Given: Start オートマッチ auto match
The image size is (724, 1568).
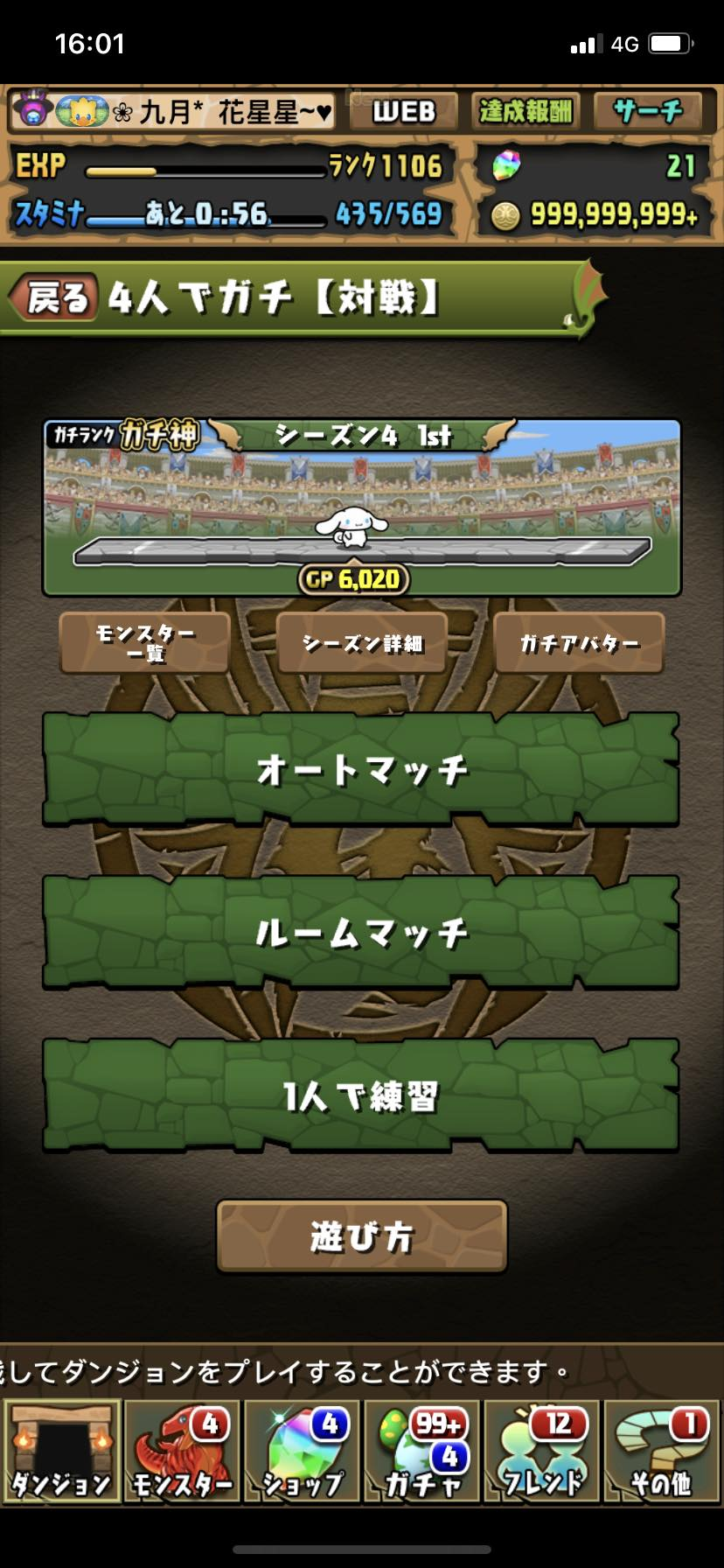Looking at the screenshot, I should click(x=361, y=770).
